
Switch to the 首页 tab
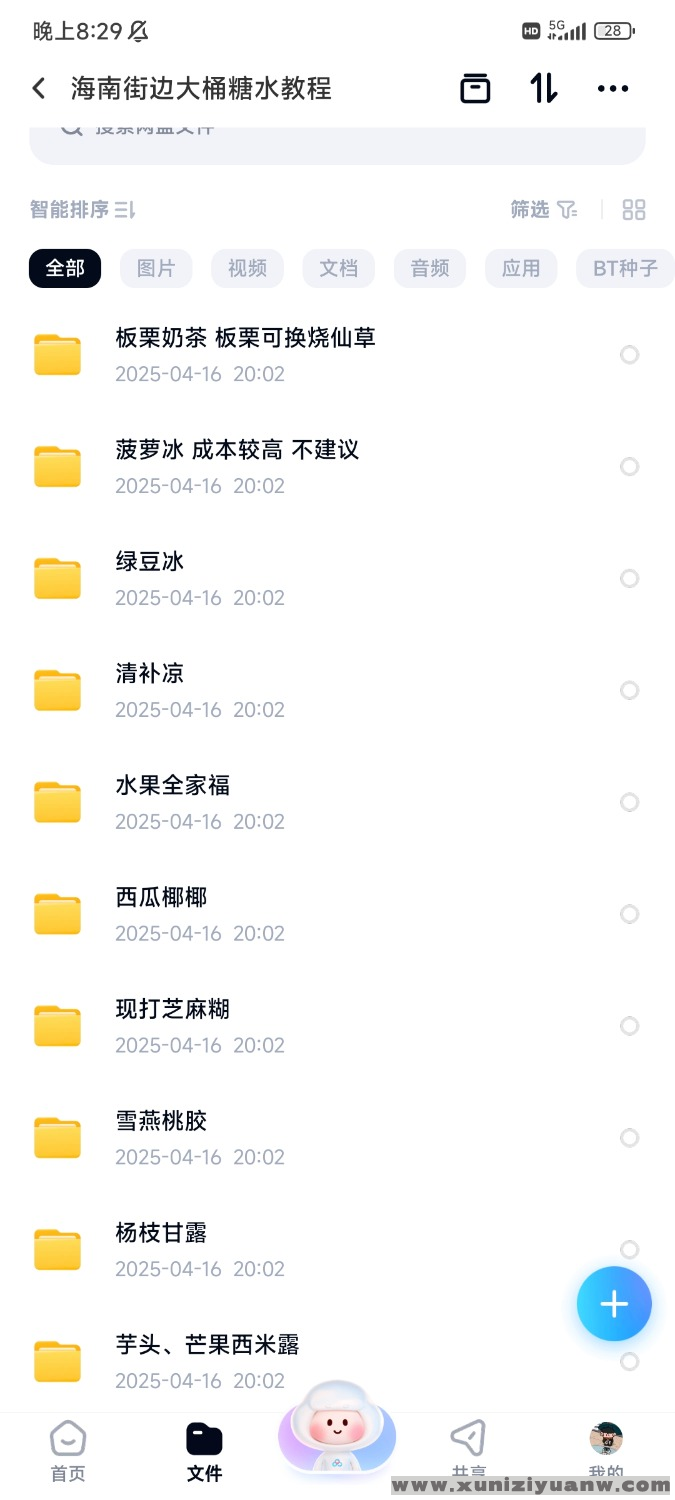click(68, 1451)
